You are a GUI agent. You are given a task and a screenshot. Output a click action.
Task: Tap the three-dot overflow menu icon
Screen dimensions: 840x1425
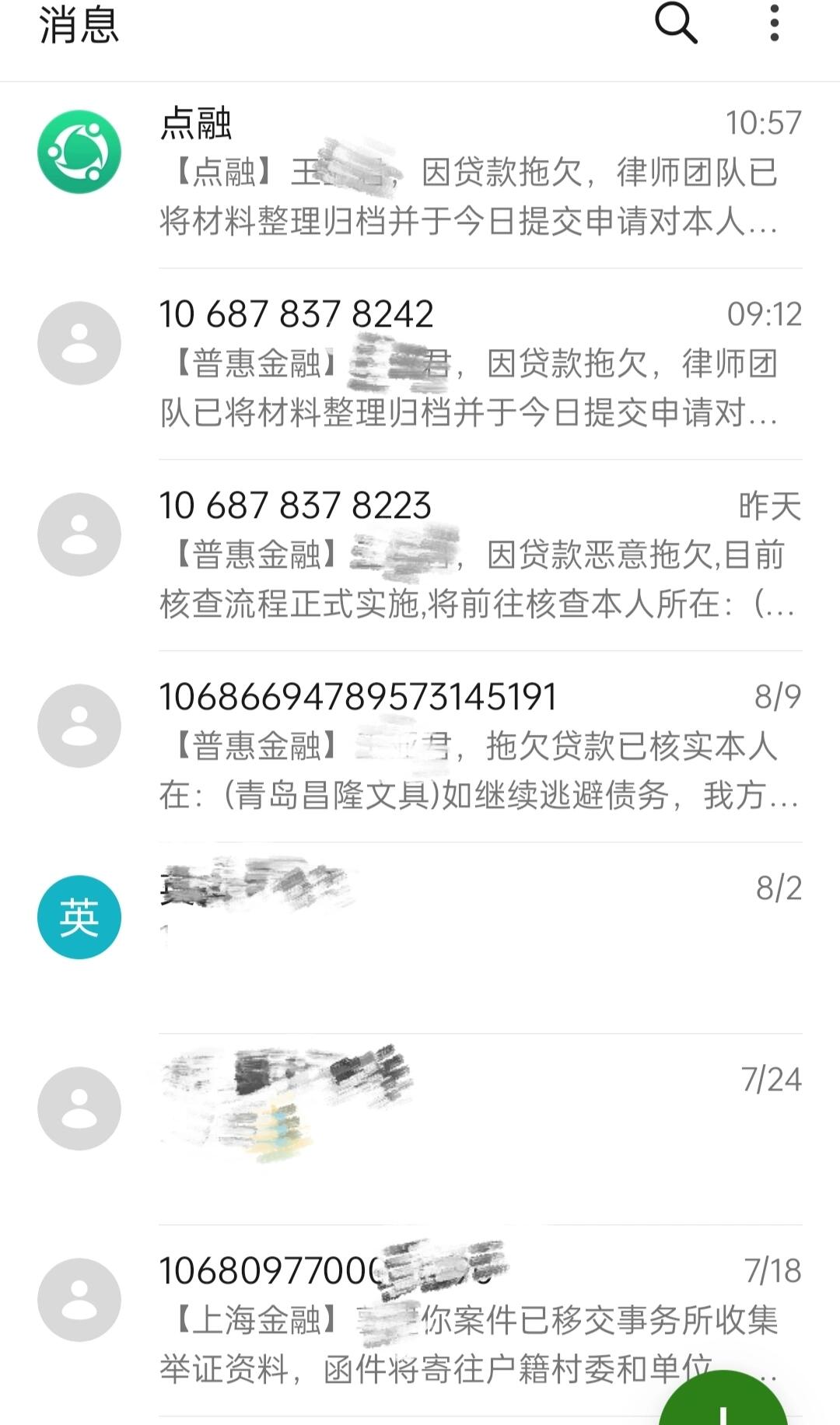coord(772,25)
